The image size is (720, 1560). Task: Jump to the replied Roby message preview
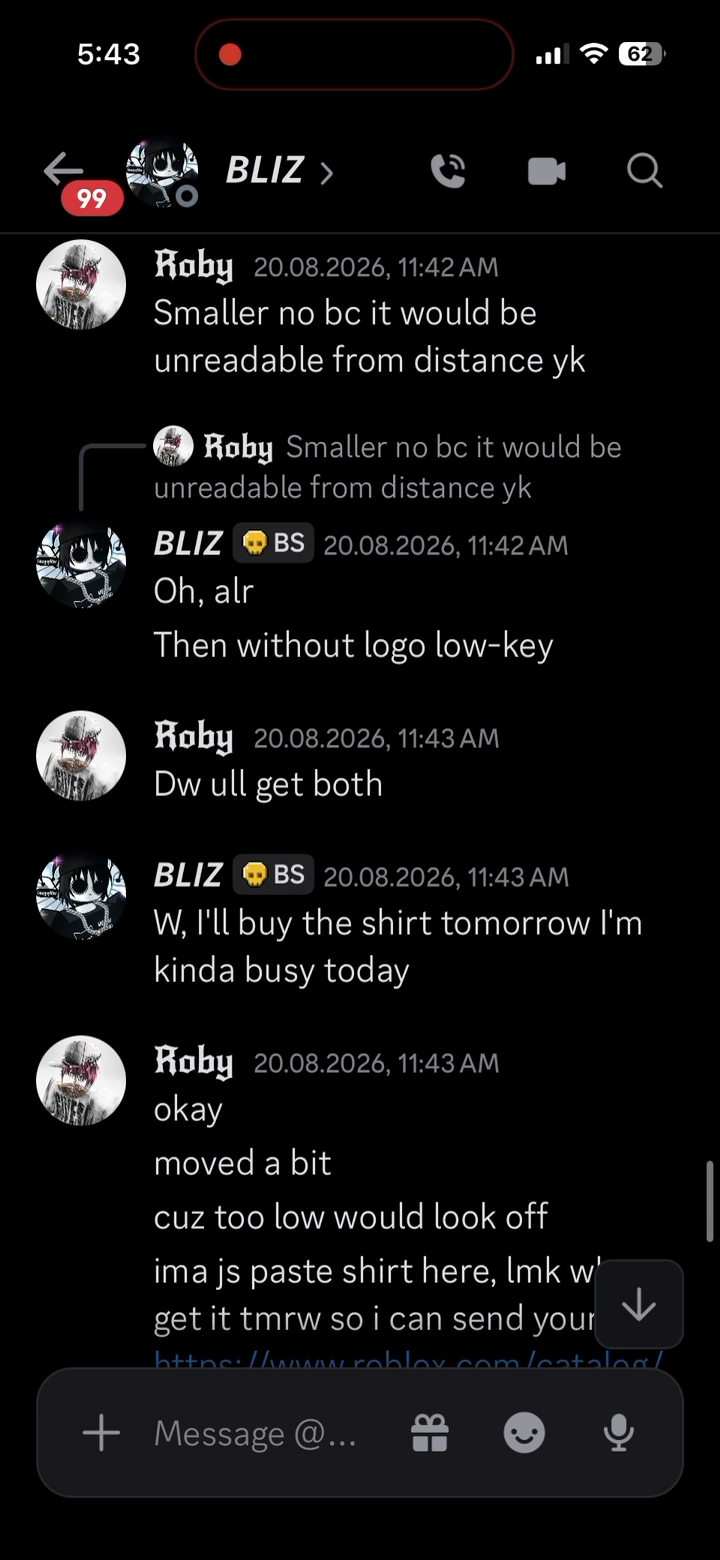point(388,467)
